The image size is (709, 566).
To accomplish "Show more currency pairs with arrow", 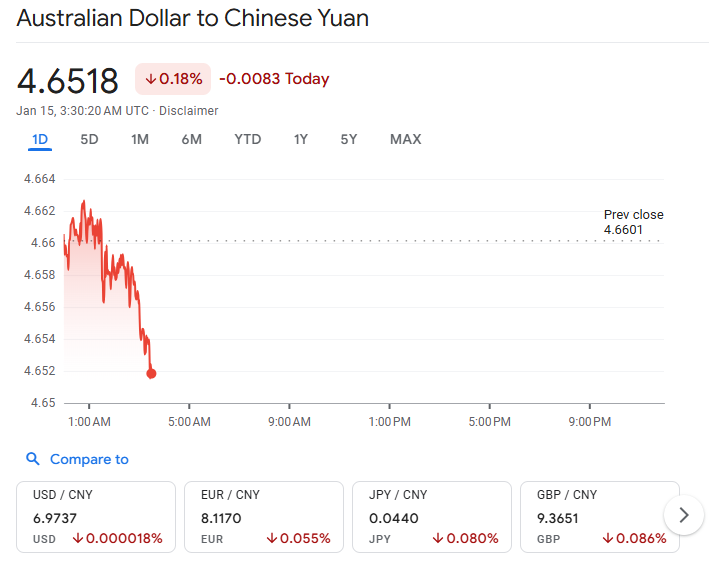I will [684, 515].
